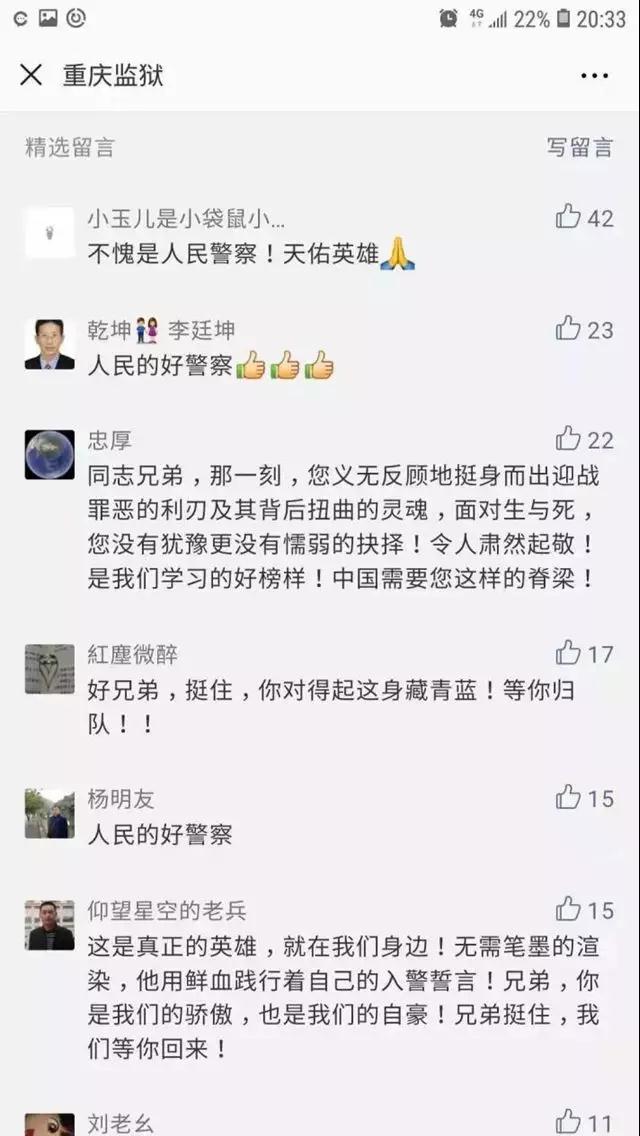Screen dimensions: 640x1136
Task: Close the 重庆监狱 article page
Action: point(32,75)
